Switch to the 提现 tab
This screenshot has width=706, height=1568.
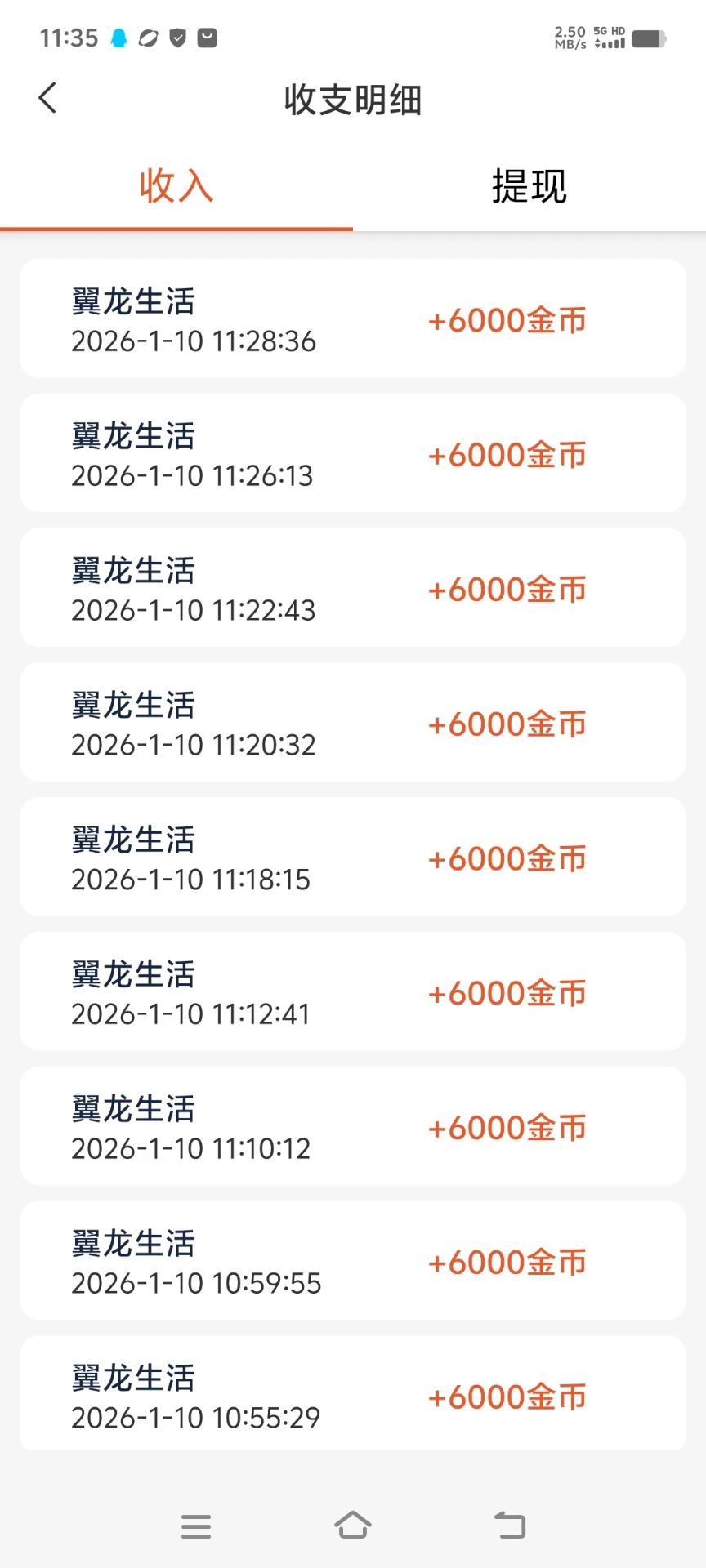click(529, 186)
